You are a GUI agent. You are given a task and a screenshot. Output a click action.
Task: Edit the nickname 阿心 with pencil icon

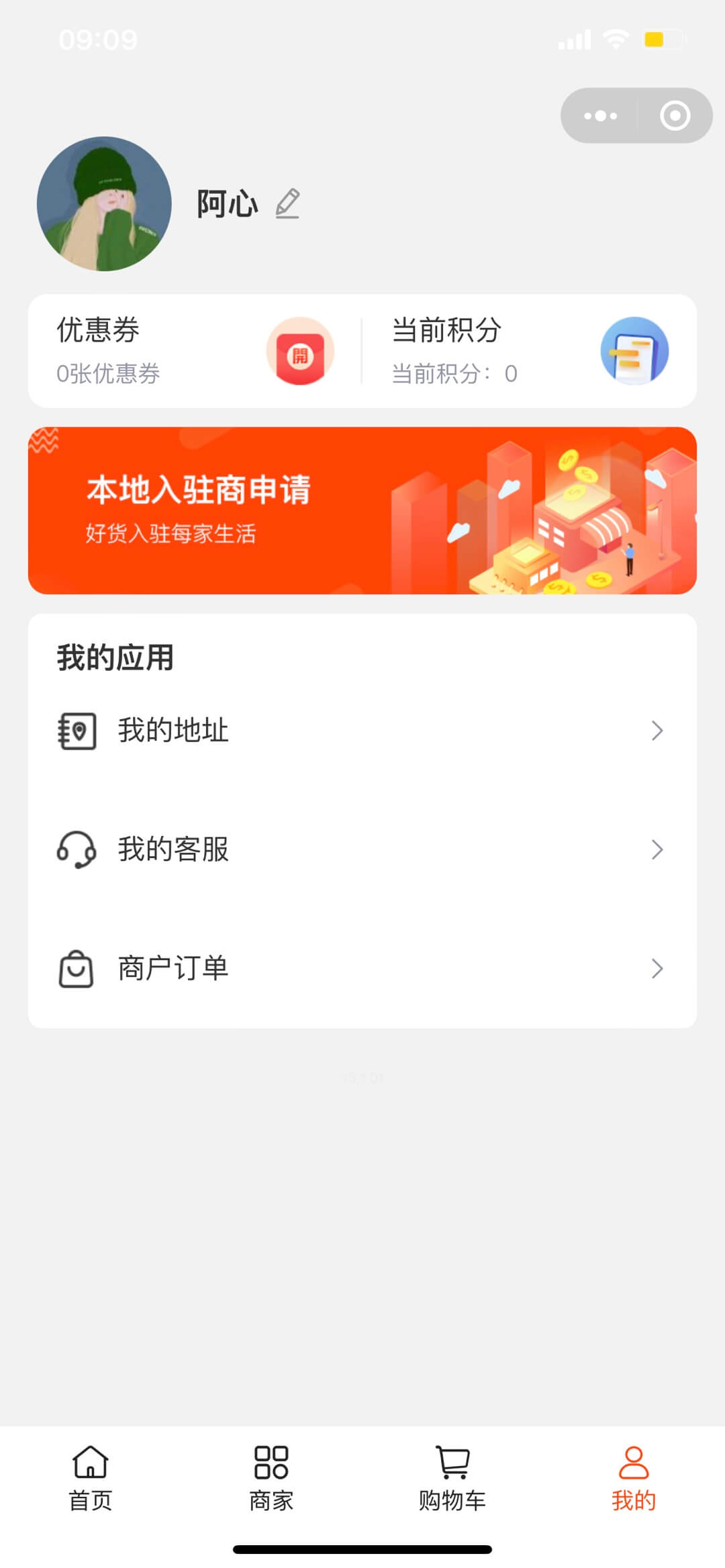(x=287, y=204)
